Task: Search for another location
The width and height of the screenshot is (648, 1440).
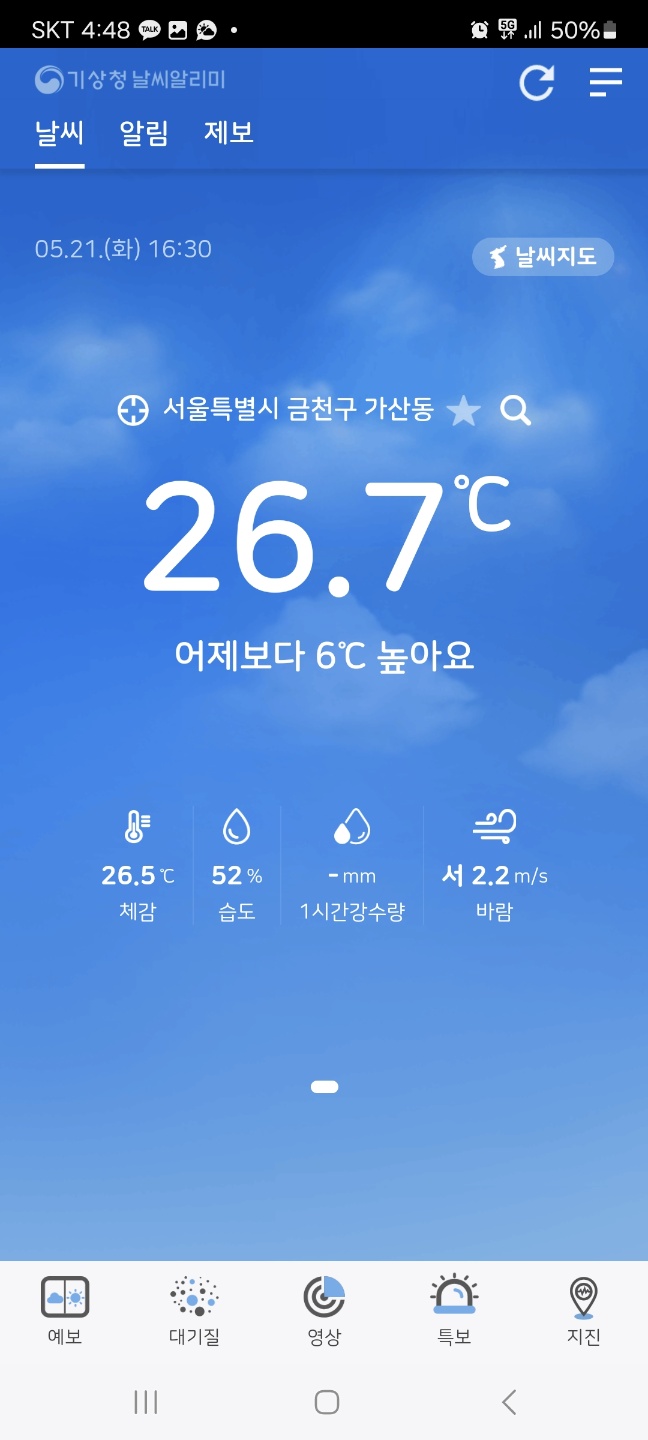Action: 516,410
